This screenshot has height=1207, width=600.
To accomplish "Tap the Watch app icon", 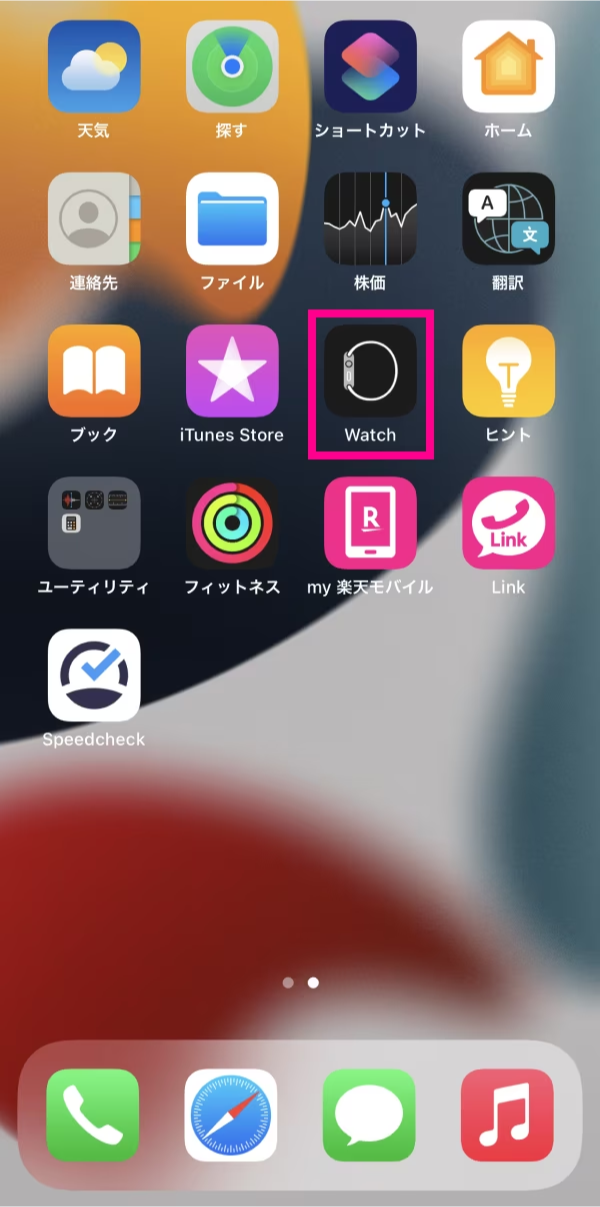I will [370, 371].
